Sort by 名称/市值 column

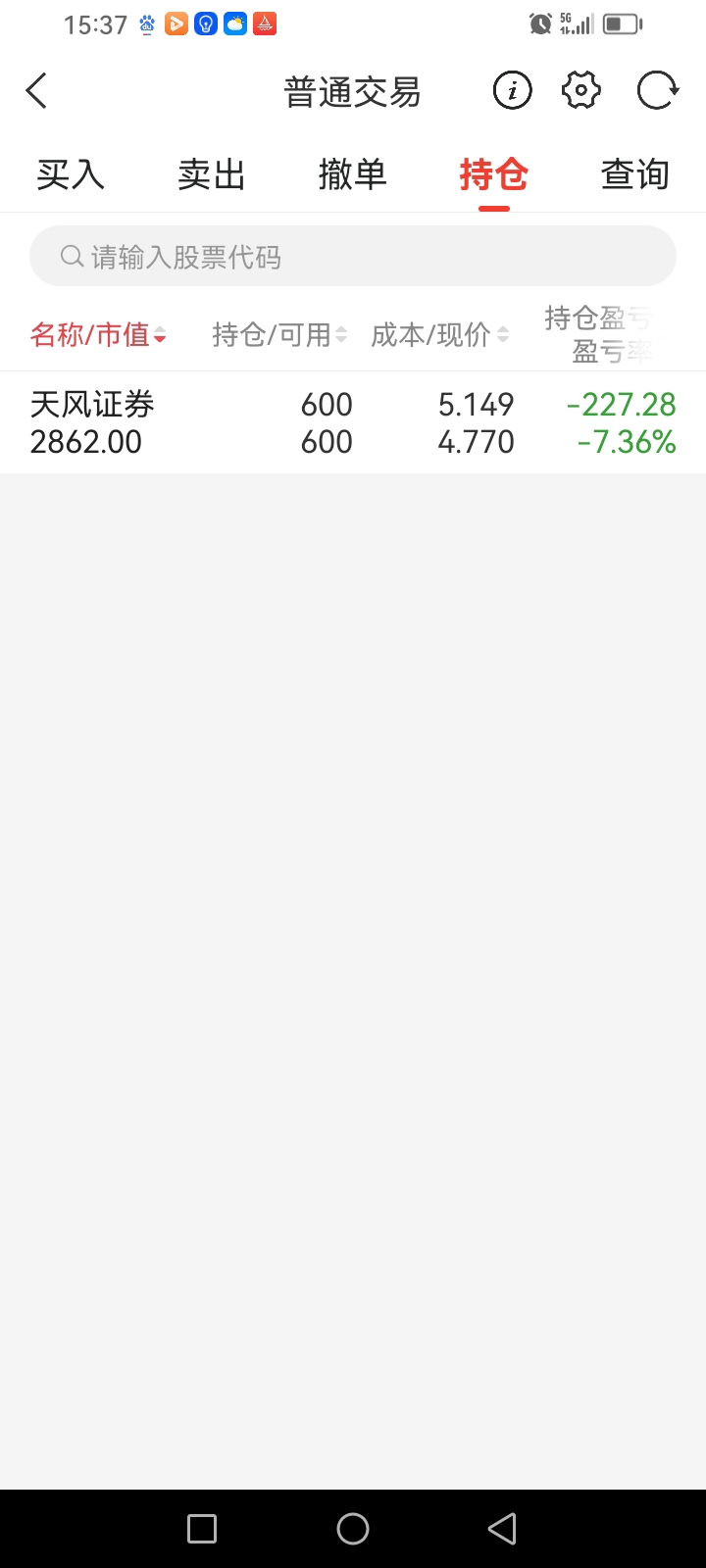98,335
